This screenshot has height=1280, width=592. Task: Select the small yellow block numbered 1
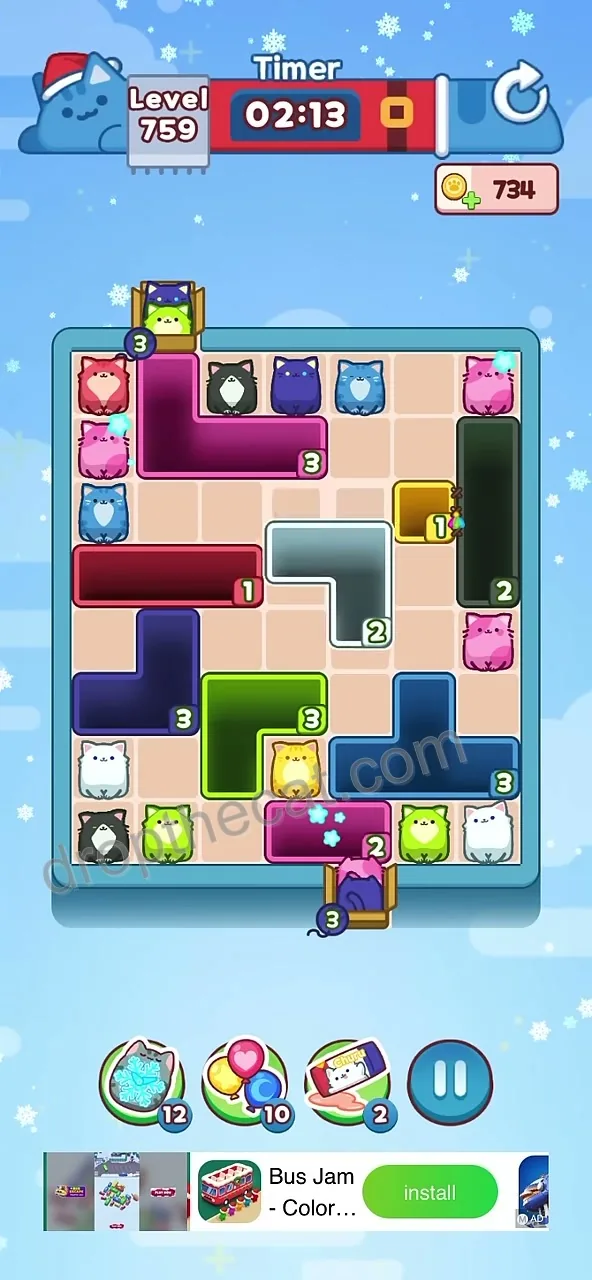click(x=425, y=512)
